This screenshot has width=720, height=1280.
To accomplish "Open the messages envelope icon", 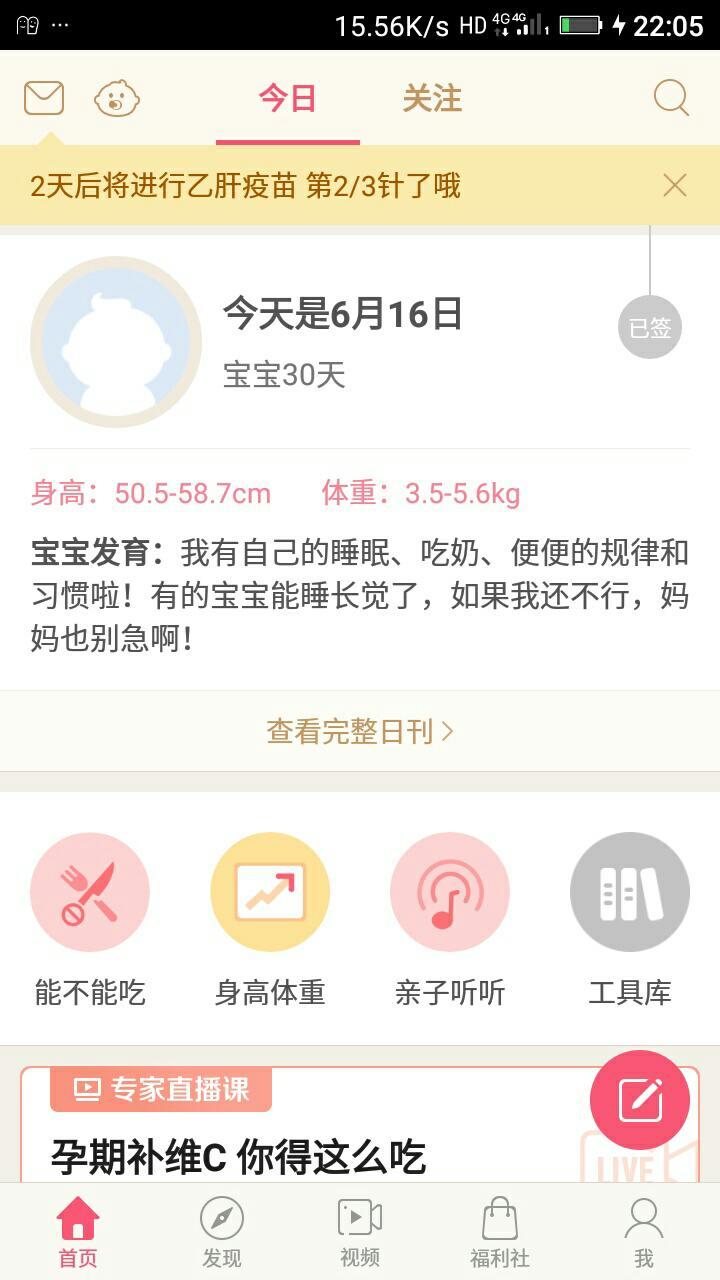I will (x=44, y=98).
